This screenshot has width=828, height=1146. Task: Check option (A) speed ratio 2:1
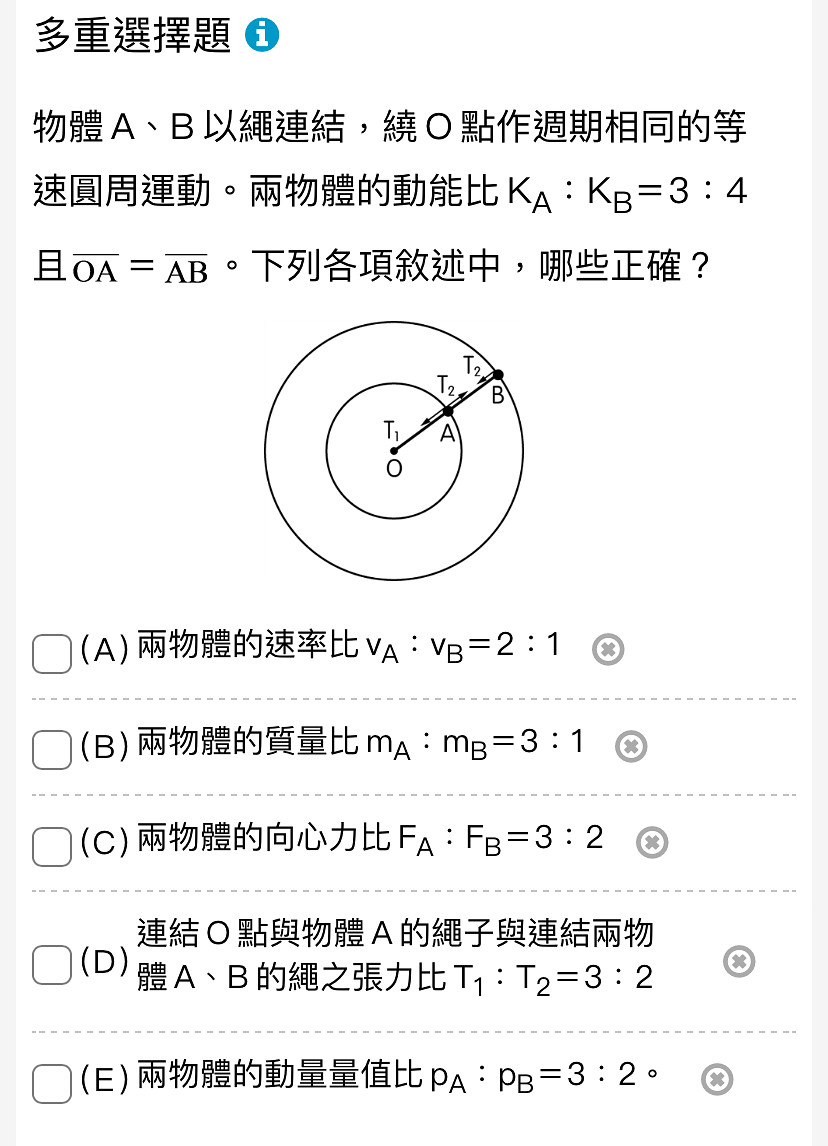click(51, 652)
